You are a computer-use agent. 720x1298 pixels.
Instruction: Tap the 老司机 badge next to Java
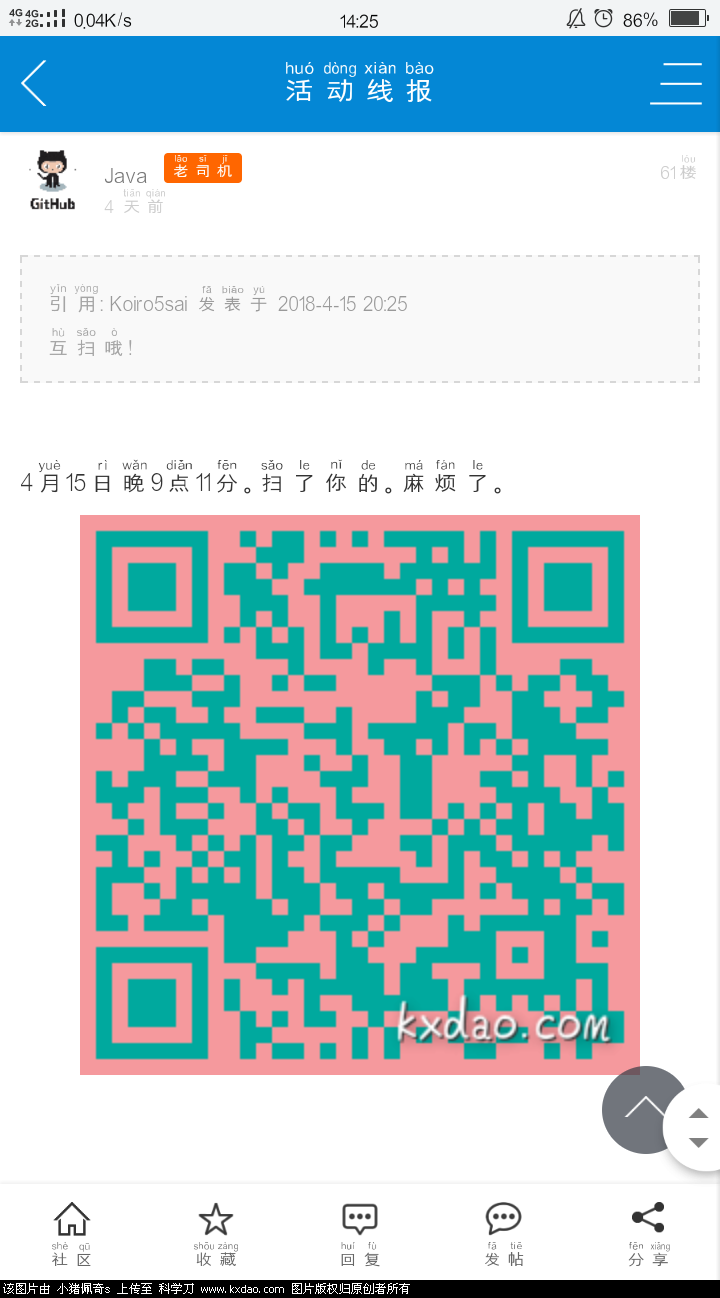click(x=202, y=169)
